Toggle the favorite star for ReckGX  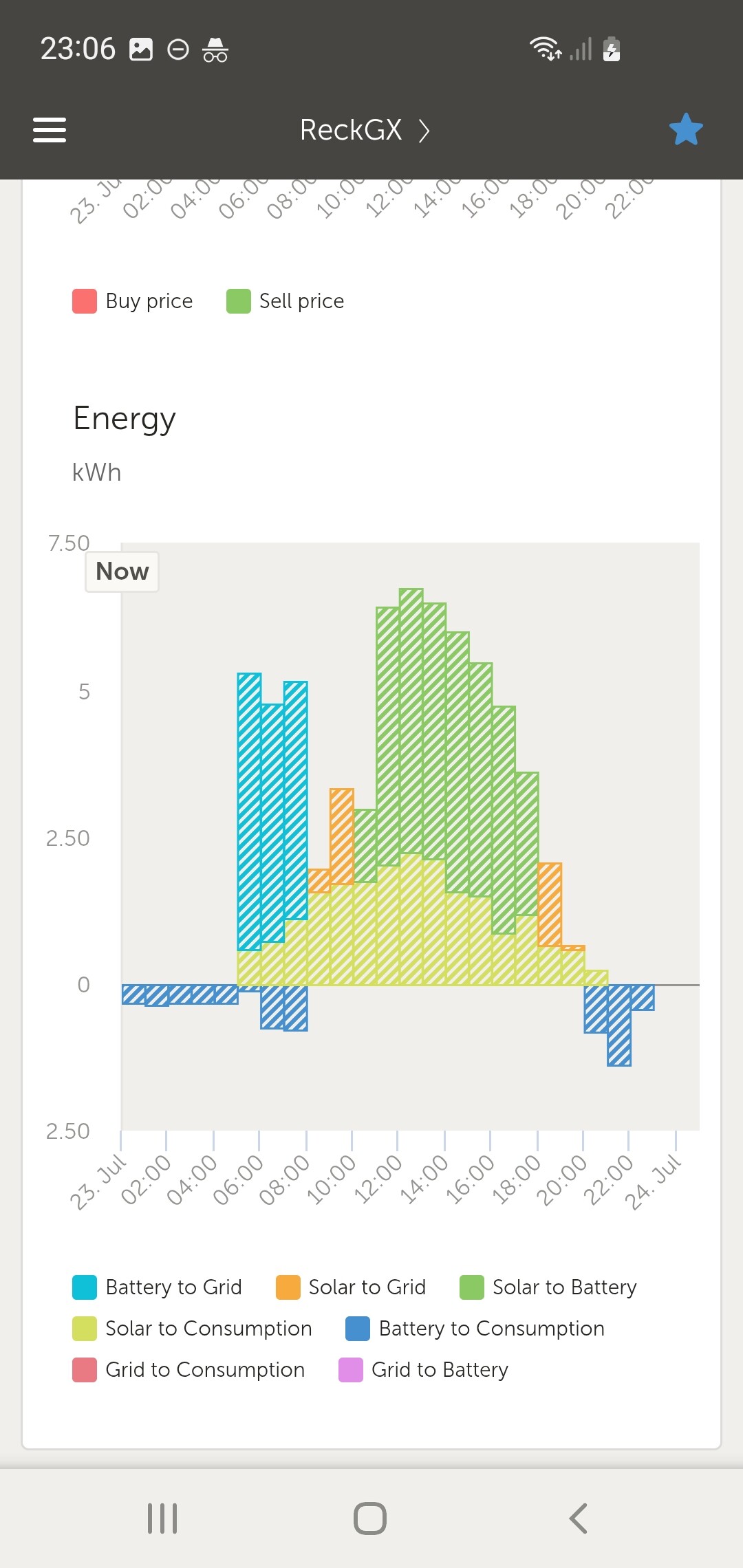686,130
